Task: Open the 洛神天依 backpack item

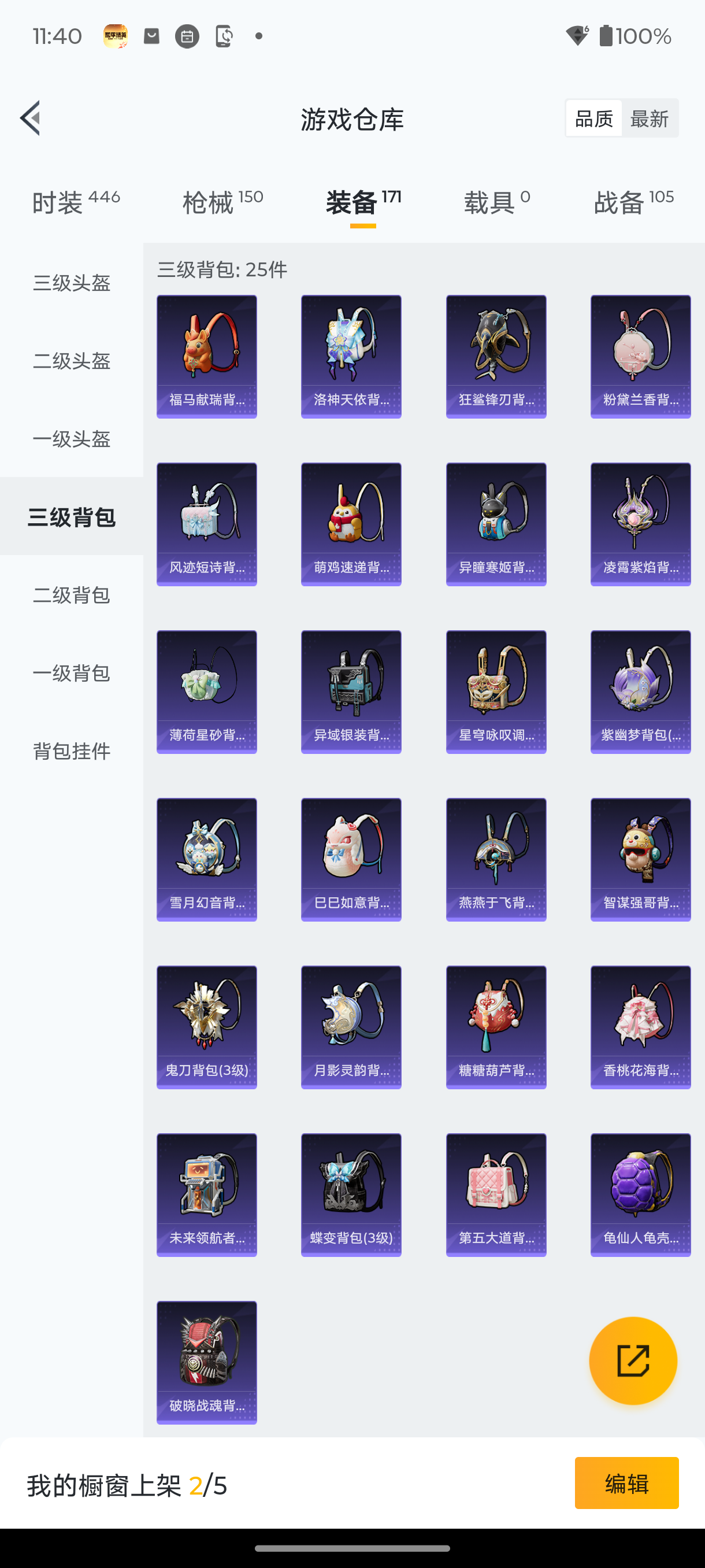Action: [x=351, y=357]
